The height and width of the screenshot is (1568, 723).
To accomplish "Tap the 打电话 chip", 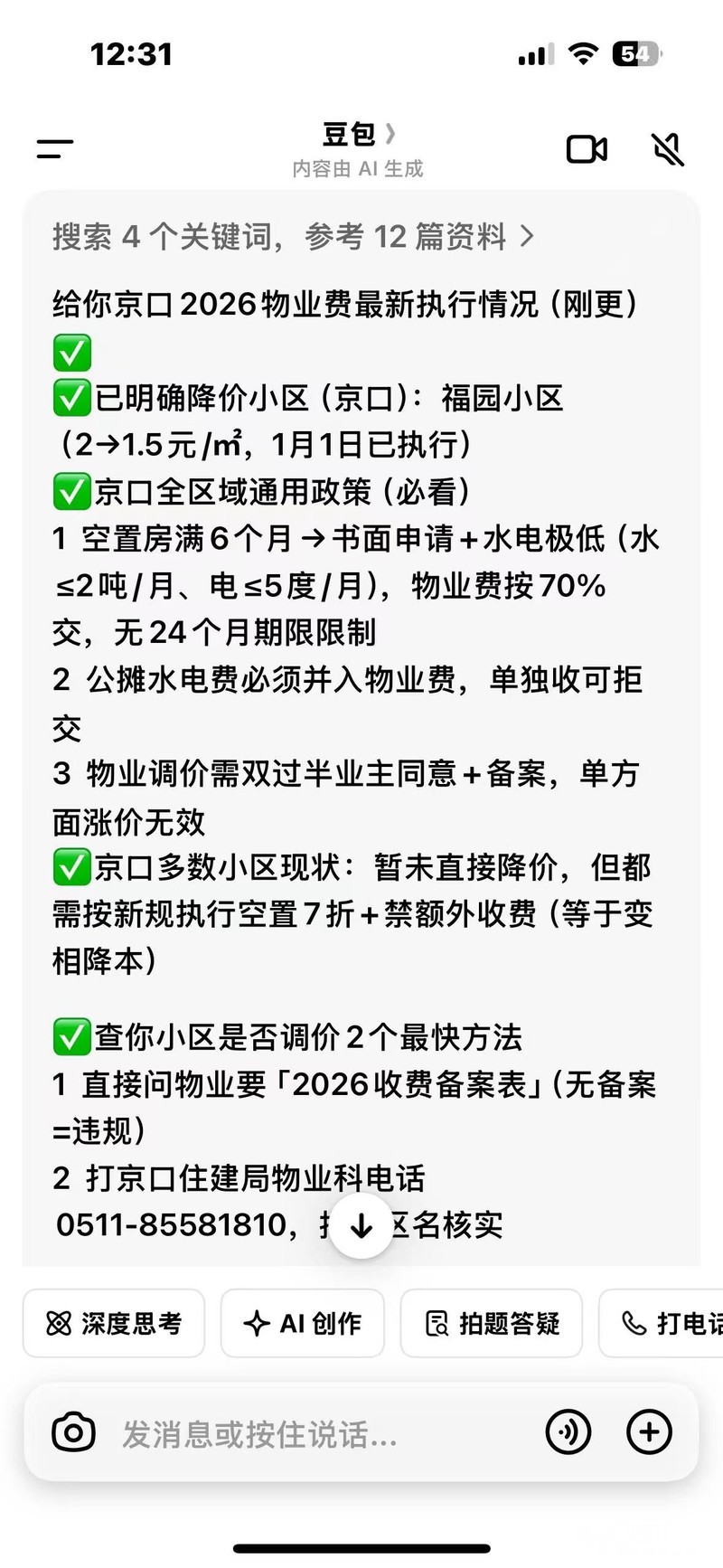I will (x=662, y=1323).
